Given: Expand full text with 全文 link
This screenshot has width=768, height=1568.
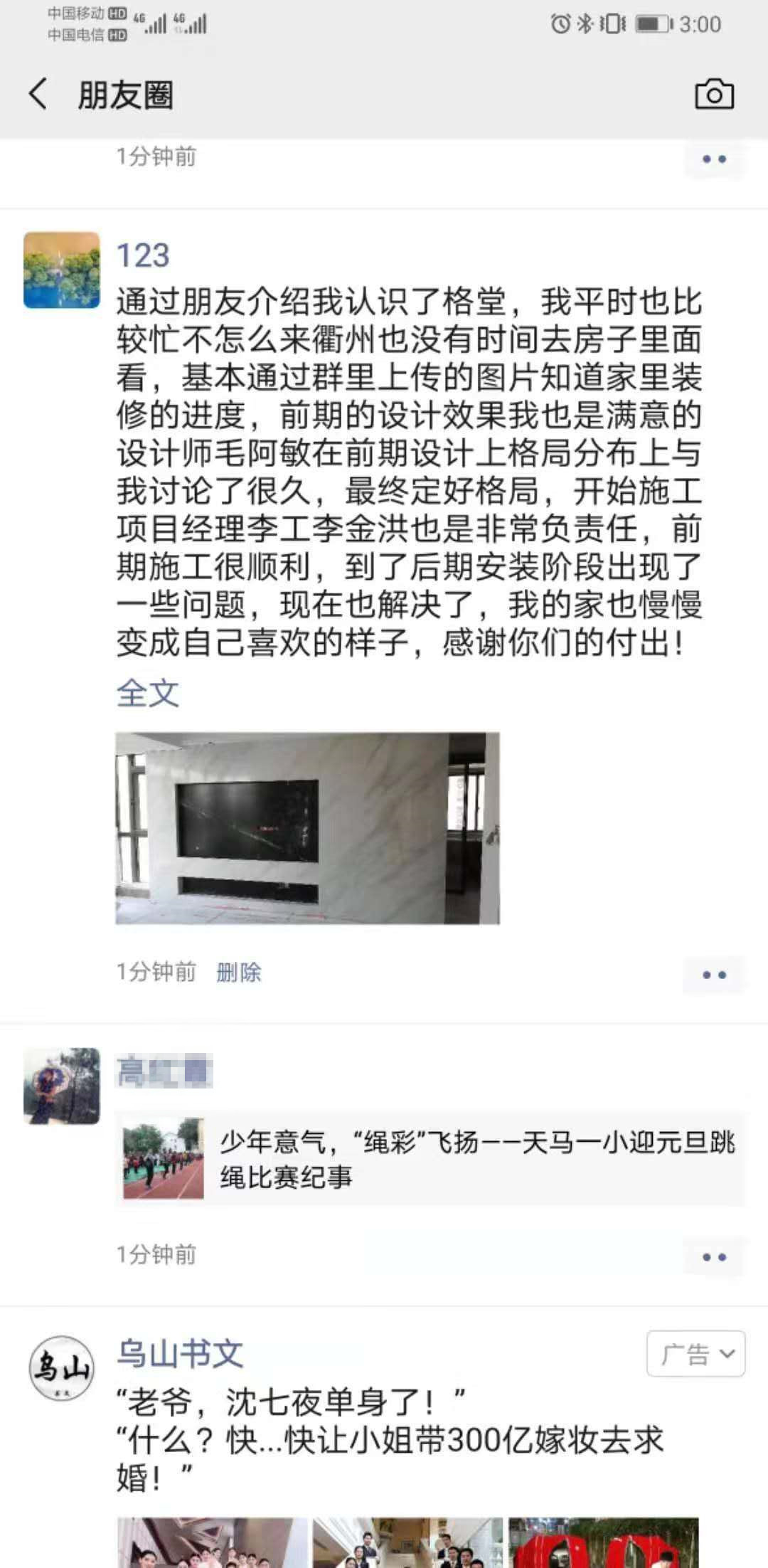Looking at the screenshot, I should point(147,692).
